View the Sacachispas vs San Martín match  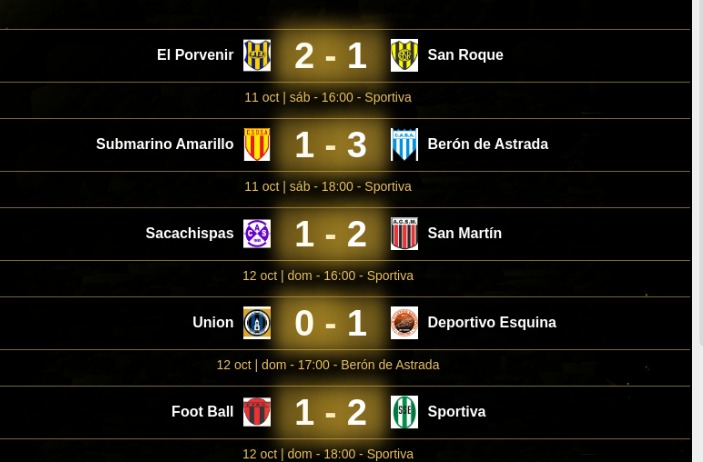coord(330,234)
